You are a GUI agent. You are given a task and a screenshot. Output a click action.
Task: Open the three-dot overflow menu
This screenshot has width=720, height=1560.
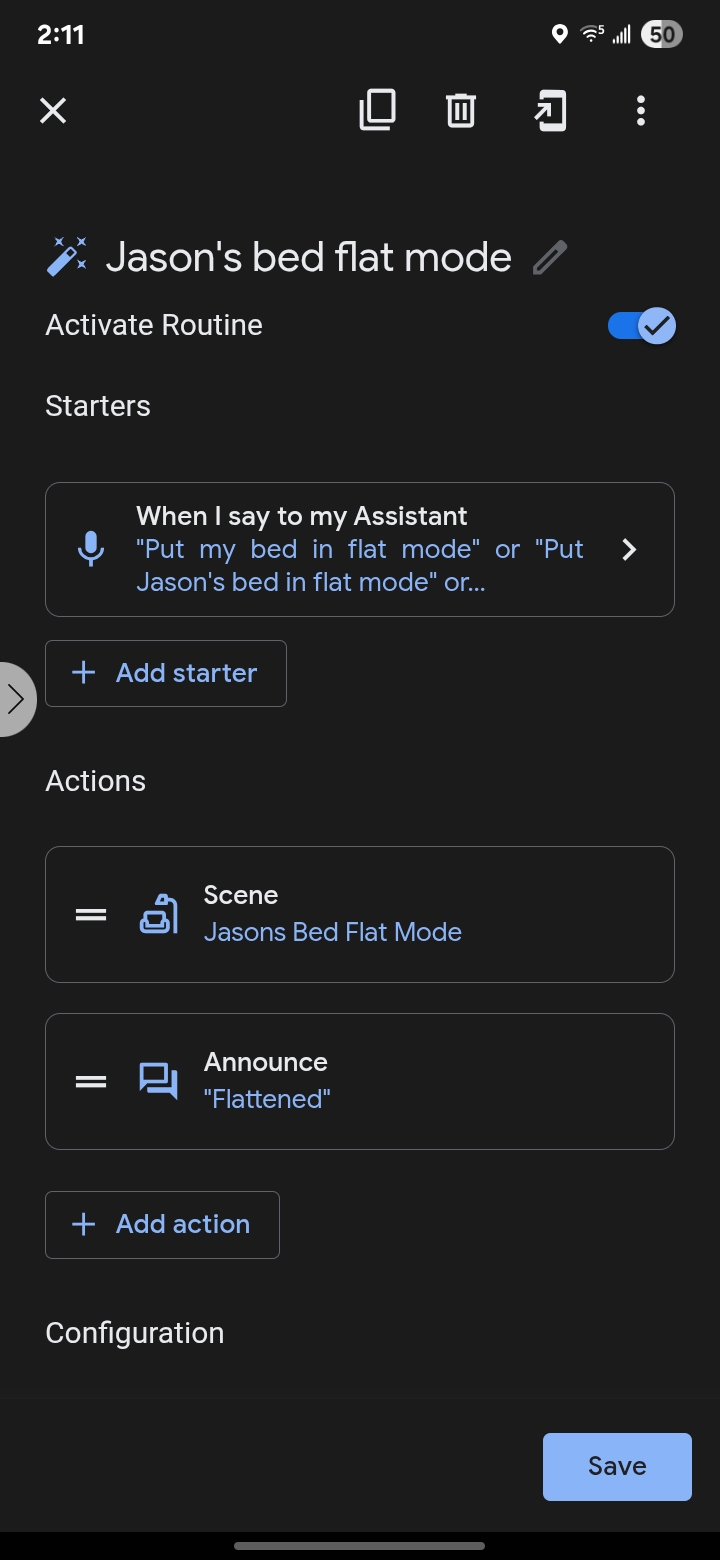[x=641, y=111]
